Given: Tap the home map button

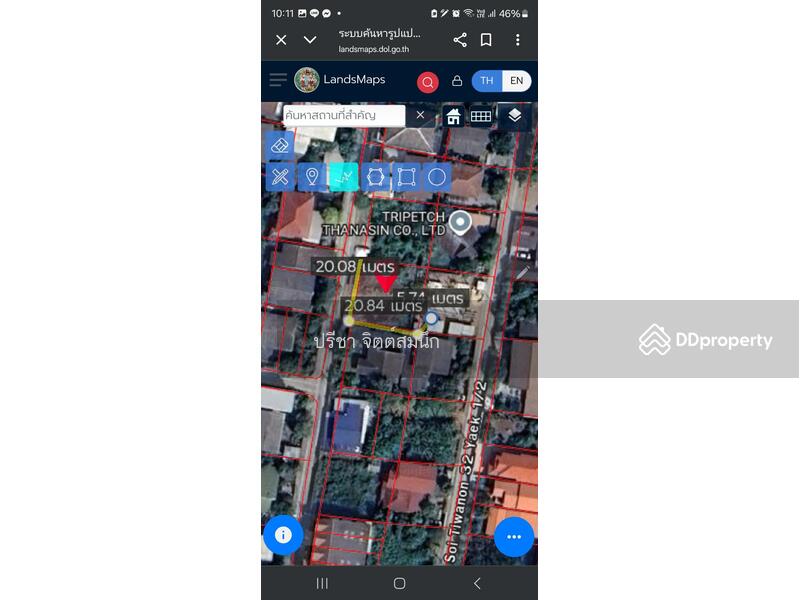Looking at the screenshot, I should click(x=453, y=116).
